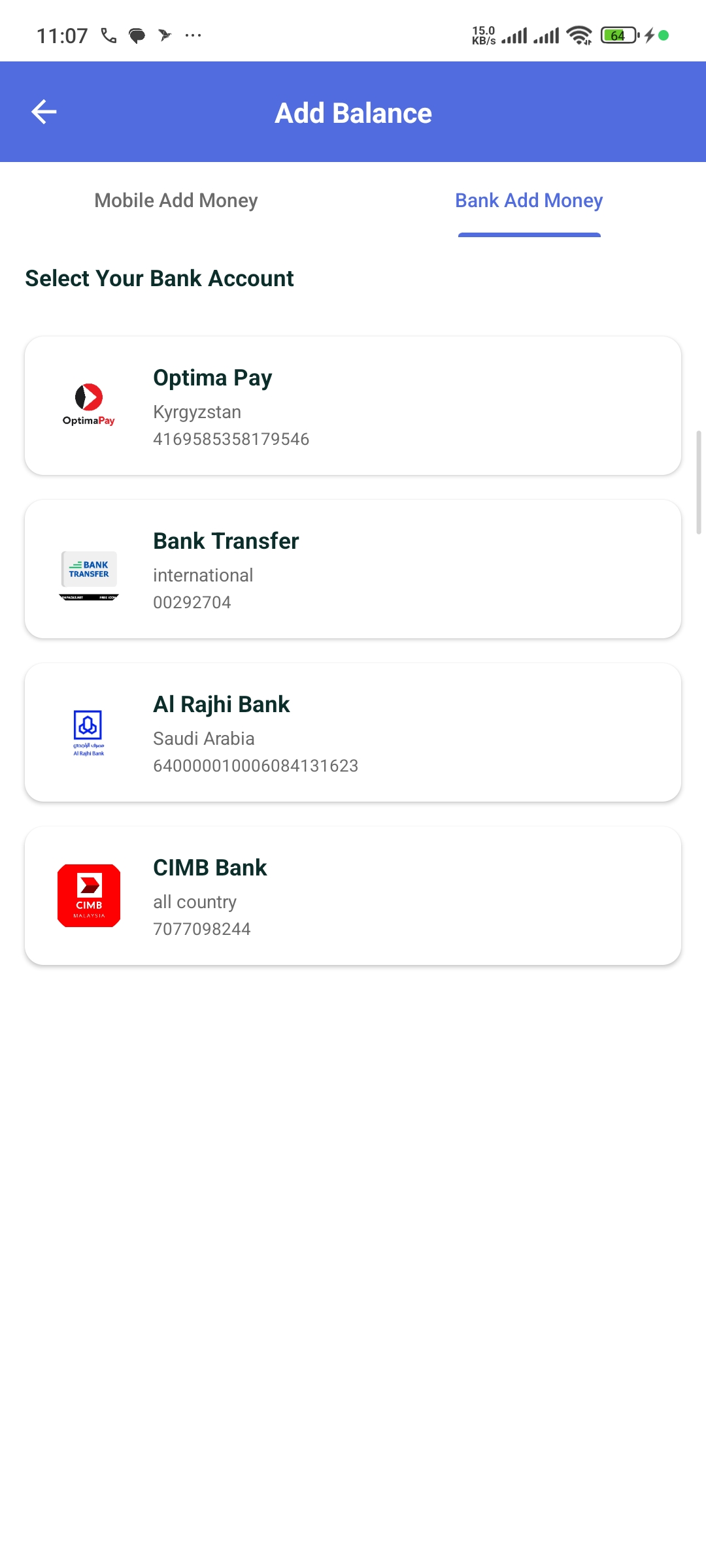706x1568 pixels.
Task: Select the Bank Transfer international account
Action: [353, 569]
